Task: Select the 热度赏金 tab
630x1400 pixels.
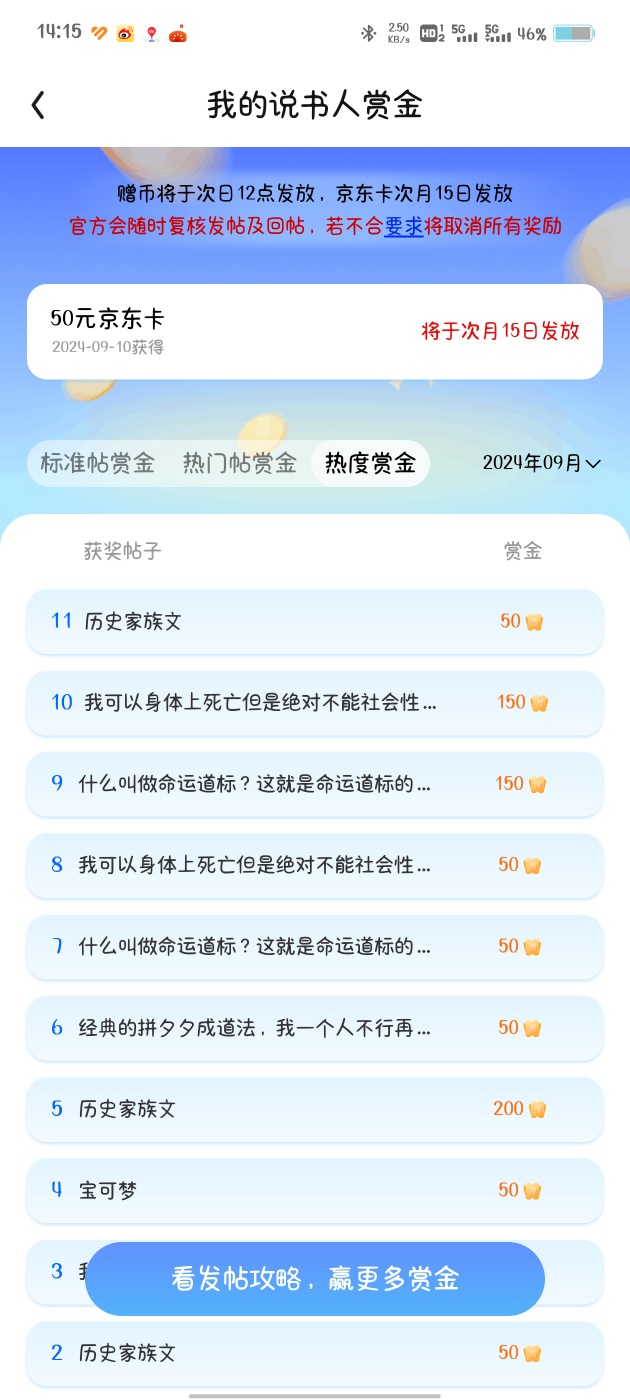Action: coord(370,463)
